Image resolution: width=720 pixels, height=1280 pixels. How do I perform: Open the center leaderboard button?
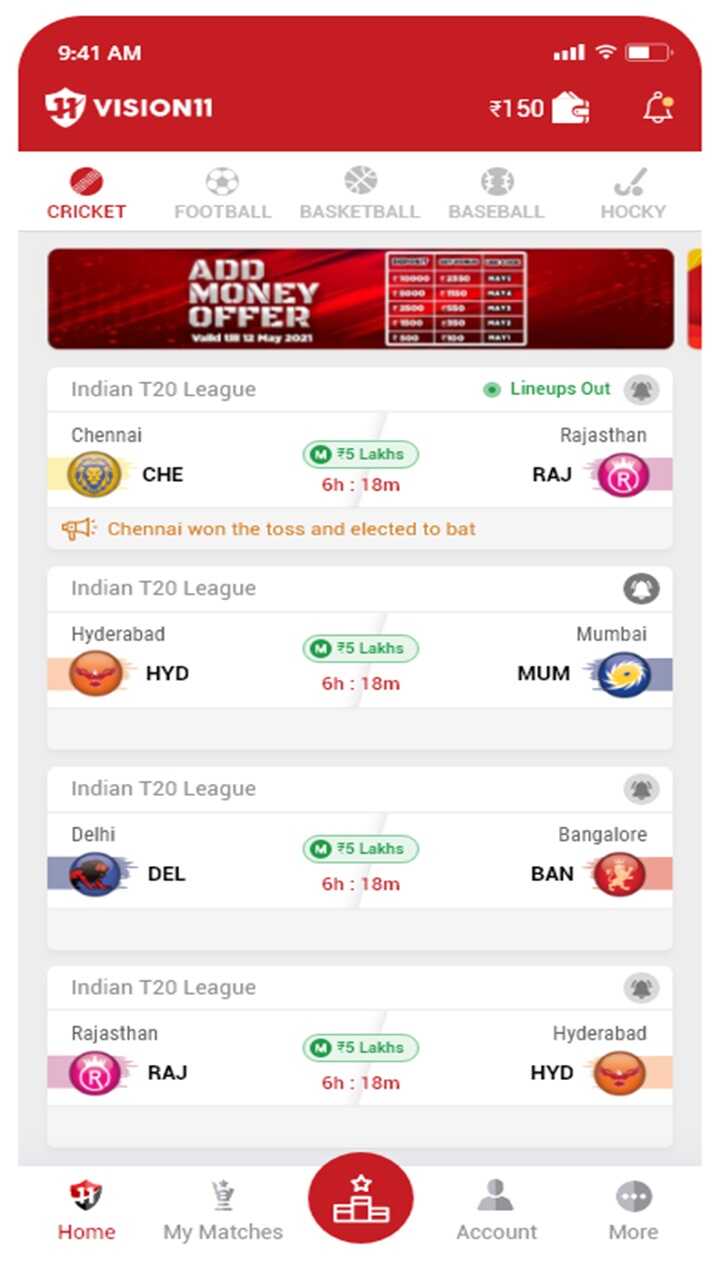click(360, 1199)
